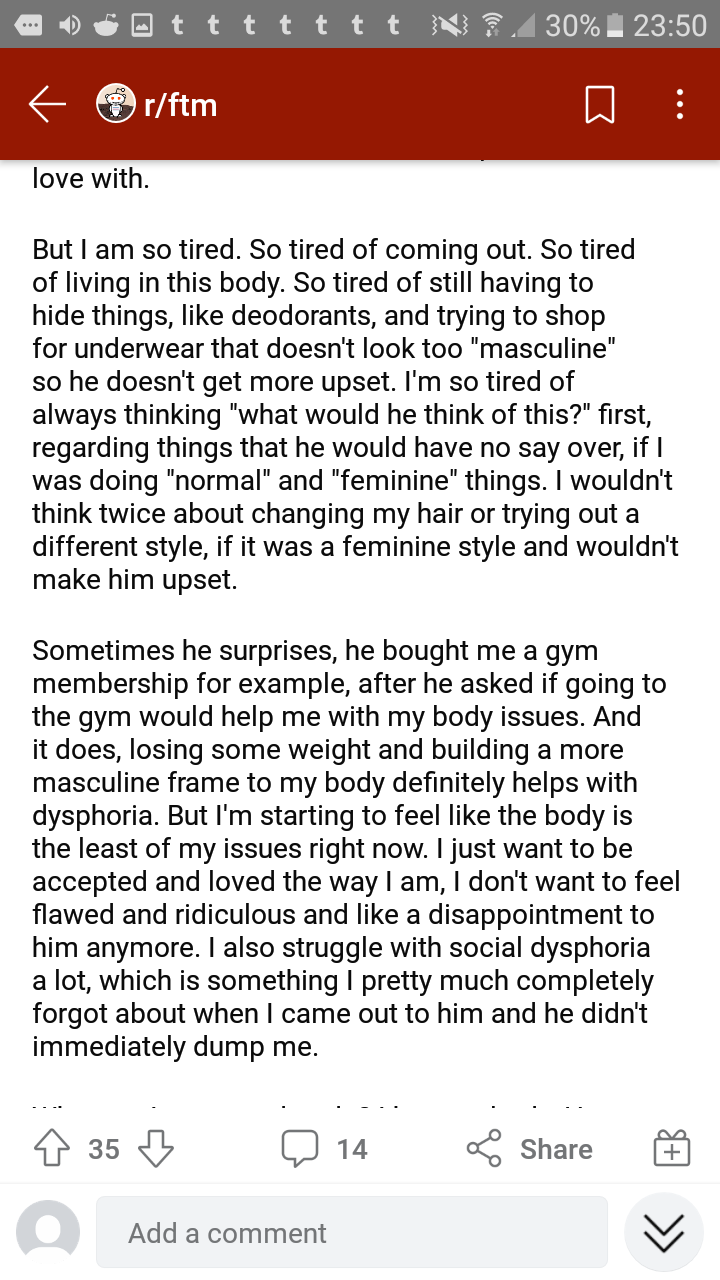Share this post

tap(530, 1149)
